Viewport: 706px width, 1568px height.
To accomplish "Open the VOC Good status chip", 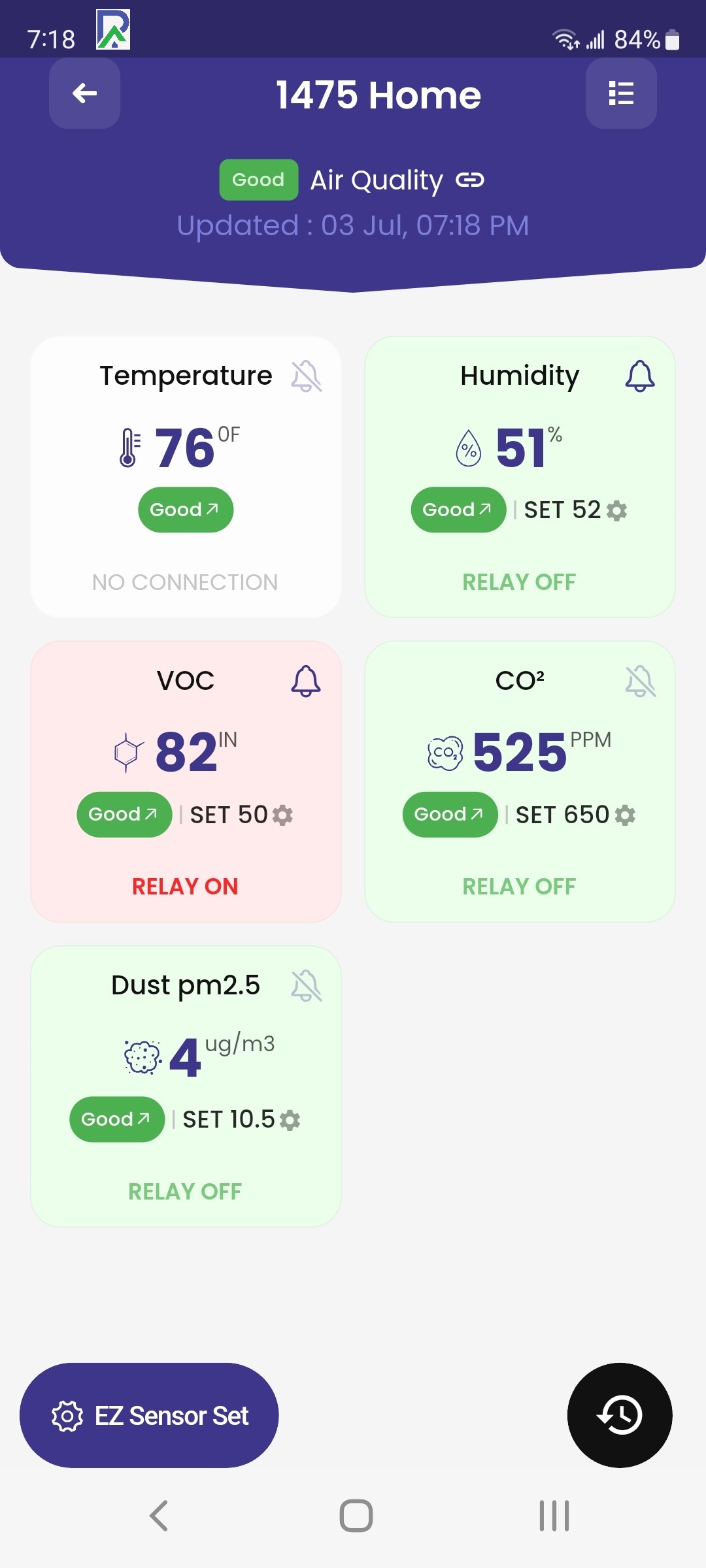I will click(124, 815).
